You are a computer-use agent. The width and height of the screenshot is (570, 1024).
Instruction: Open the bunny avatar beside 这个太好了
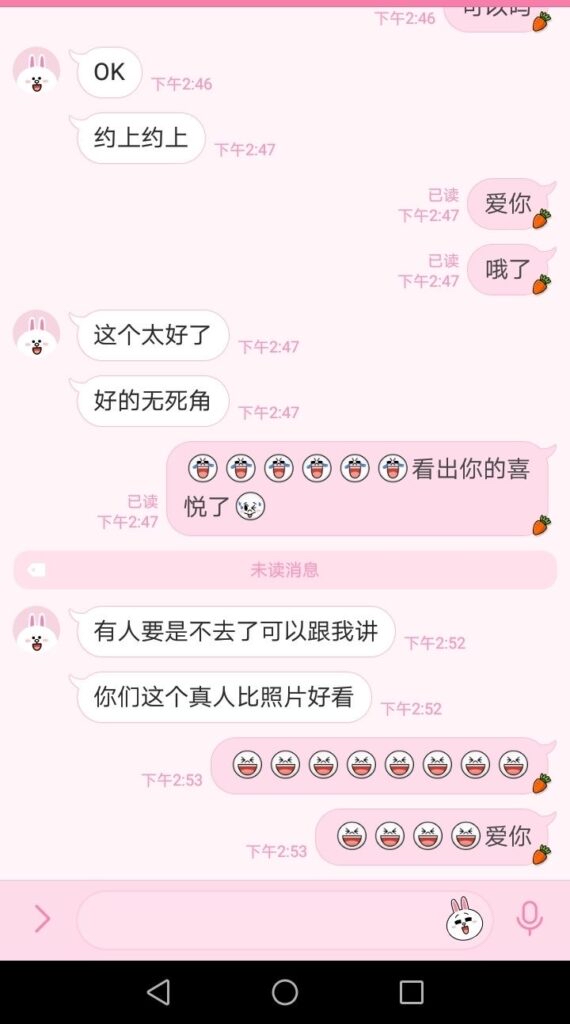coord(37,333)
